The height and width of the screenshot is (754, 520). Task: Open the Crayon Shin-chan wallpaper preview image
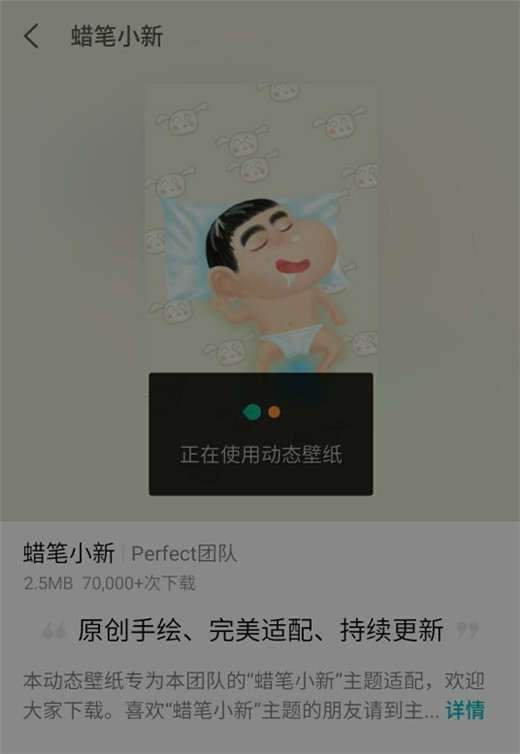click(x=261, y=228)
